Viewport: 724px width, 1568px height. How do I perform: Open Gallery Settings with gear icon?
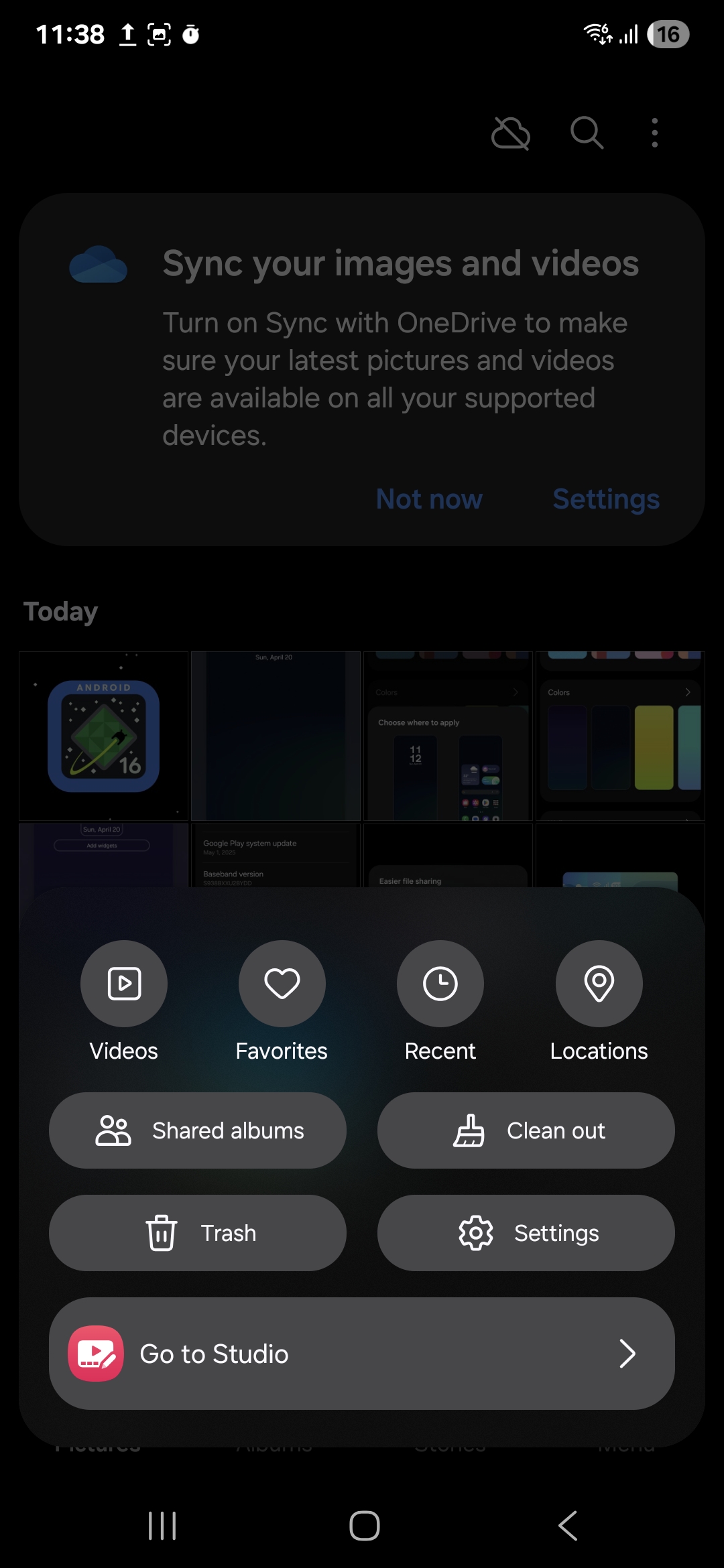526,1233
